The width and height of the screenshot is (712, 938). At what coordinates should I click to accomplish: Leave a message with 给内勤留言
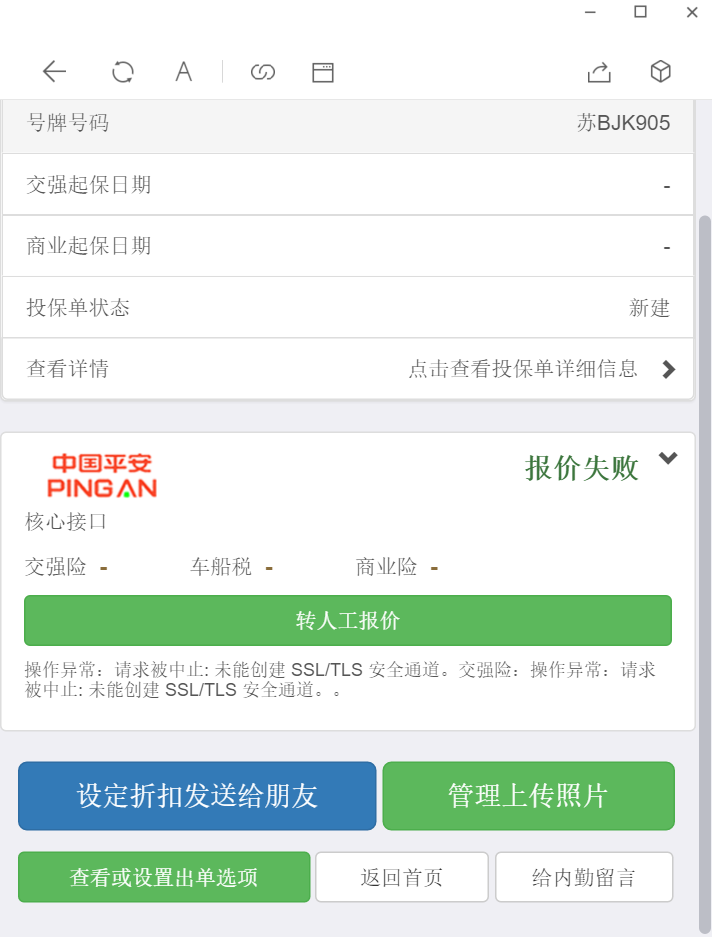[x=584, y=878]
